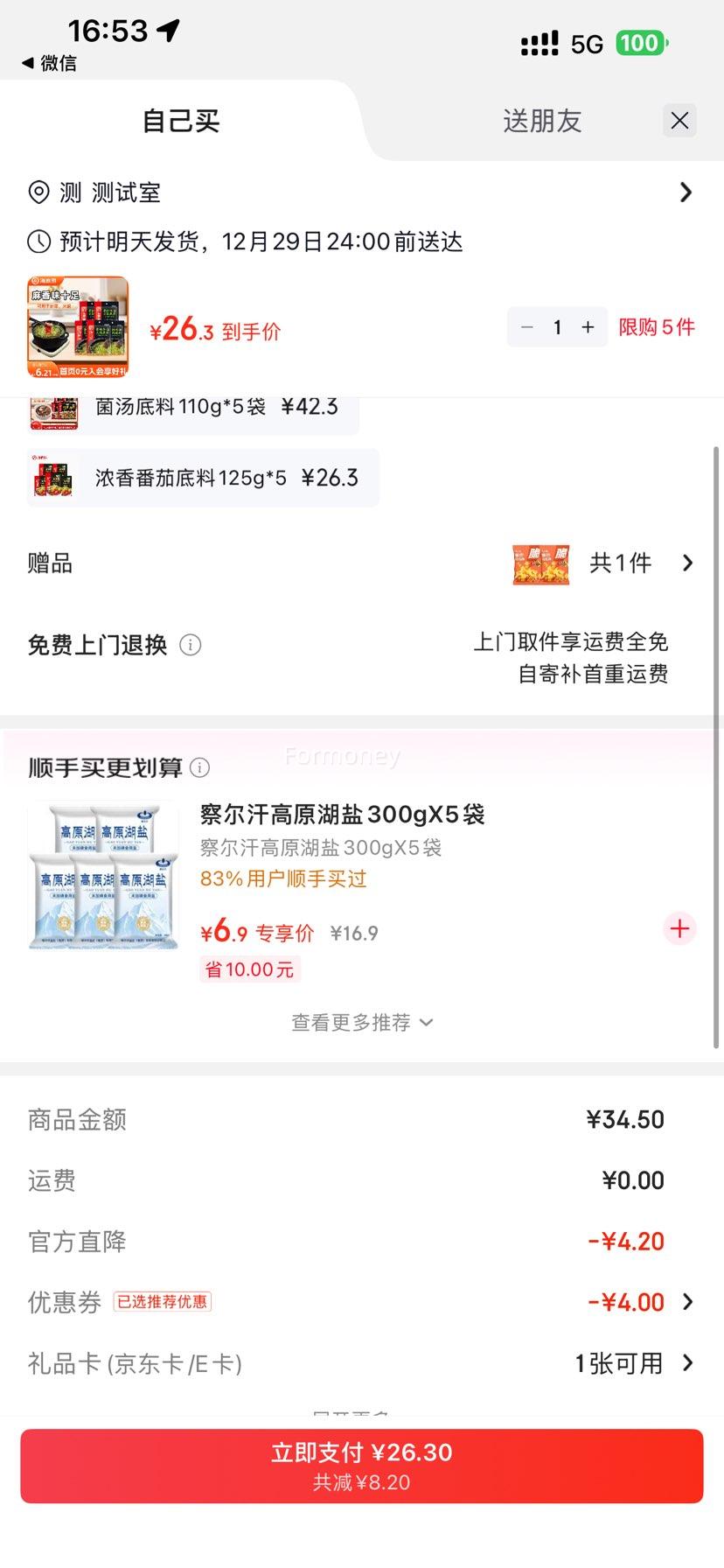Click the 赠品 gift item thumbnail

click(x=540, y=564)
